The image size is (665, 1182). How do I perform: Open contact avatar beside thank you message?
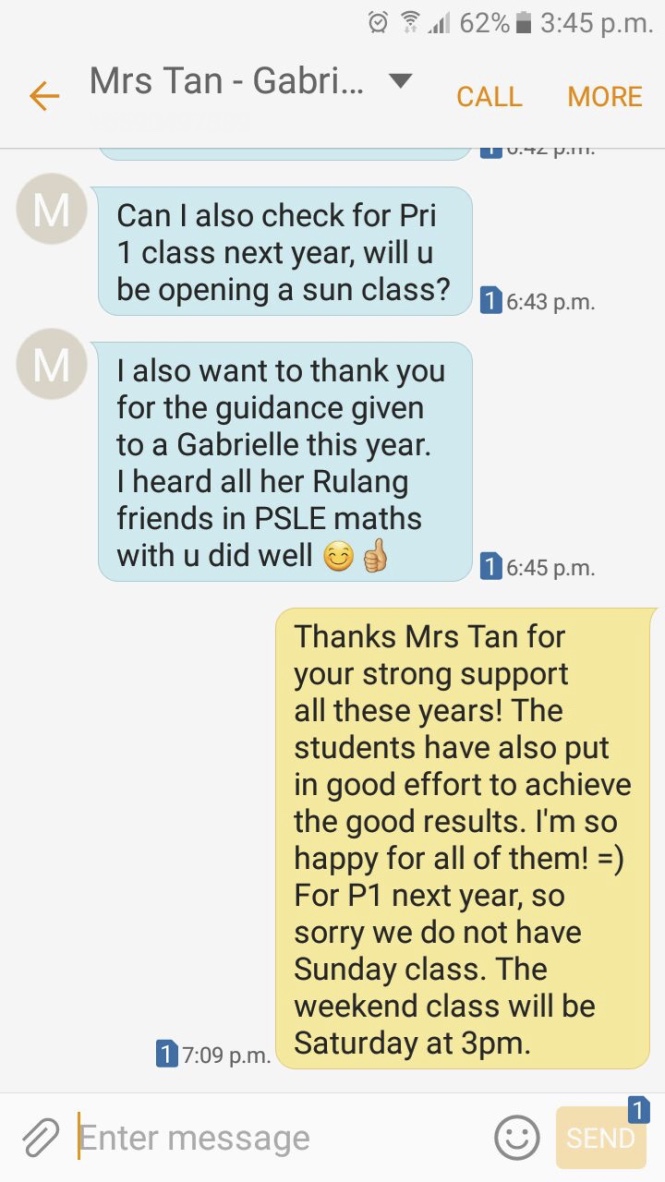pyautogui.click(x=52, y=365)
